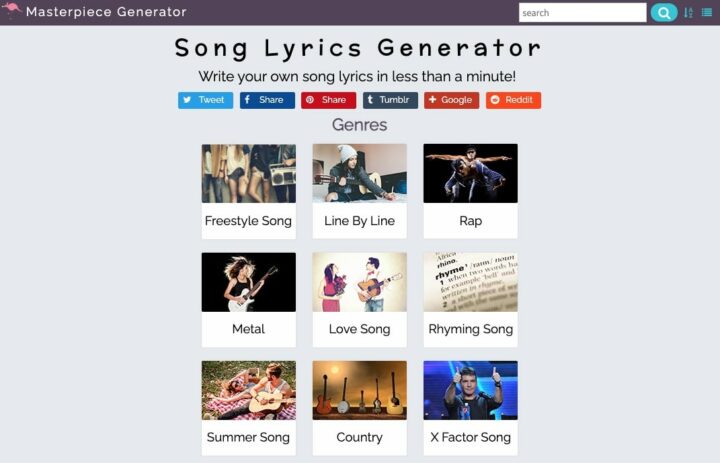Choose the Country genre card

359,407
